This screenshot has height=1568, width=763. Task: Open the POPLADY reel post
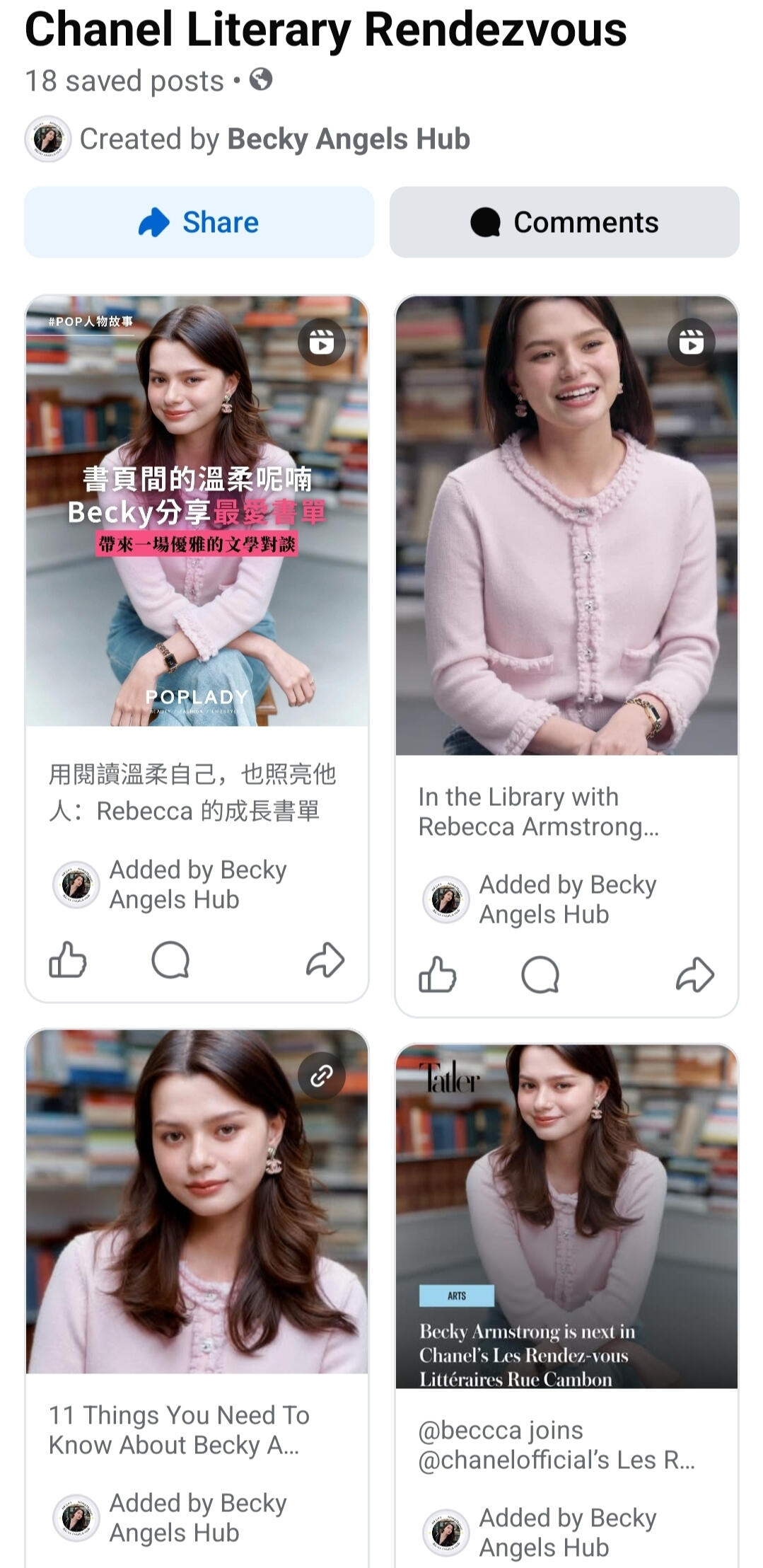click(197, 510)
